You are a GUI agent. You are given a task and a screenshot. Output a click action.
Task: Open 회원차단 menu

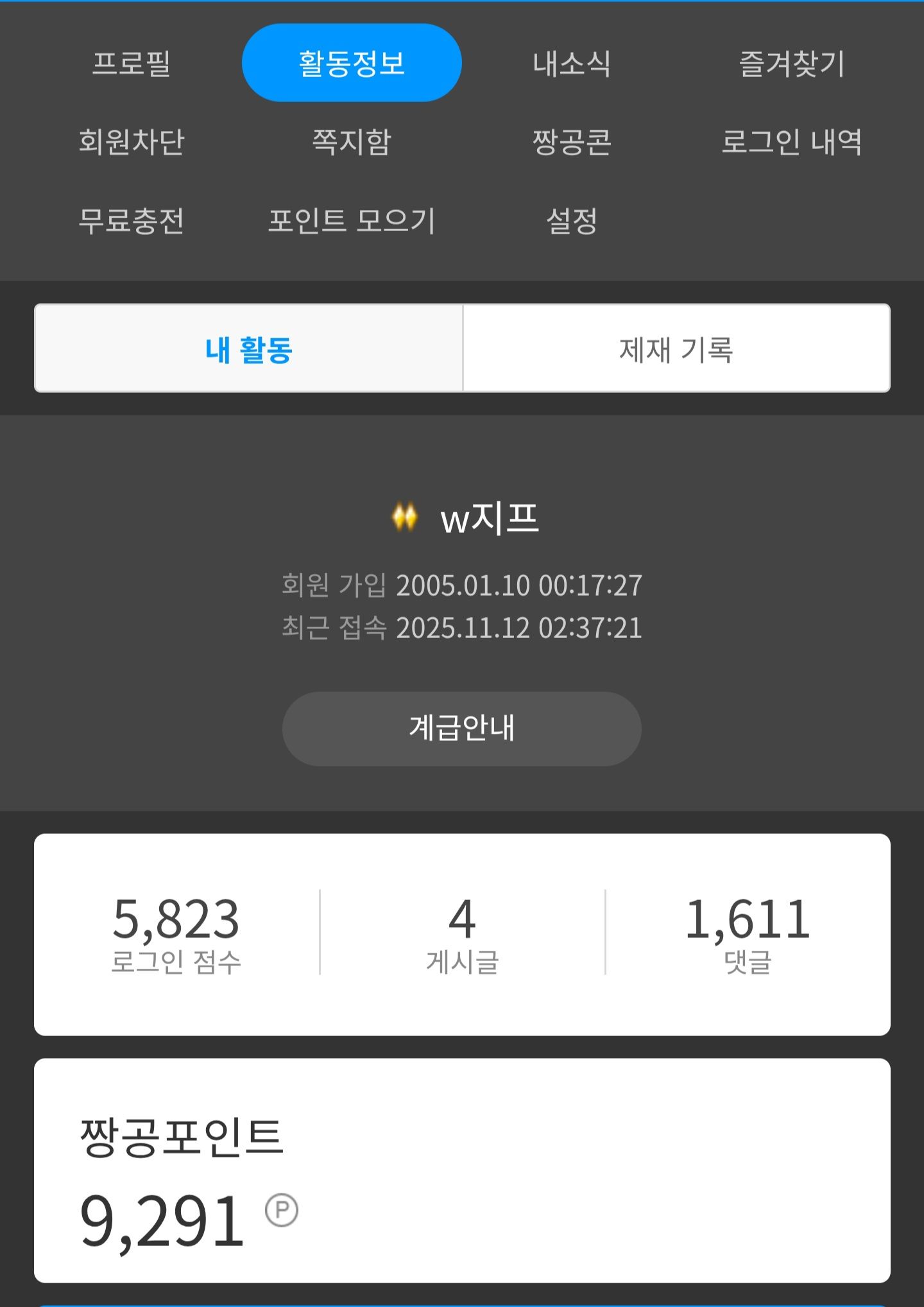(132, 142)
